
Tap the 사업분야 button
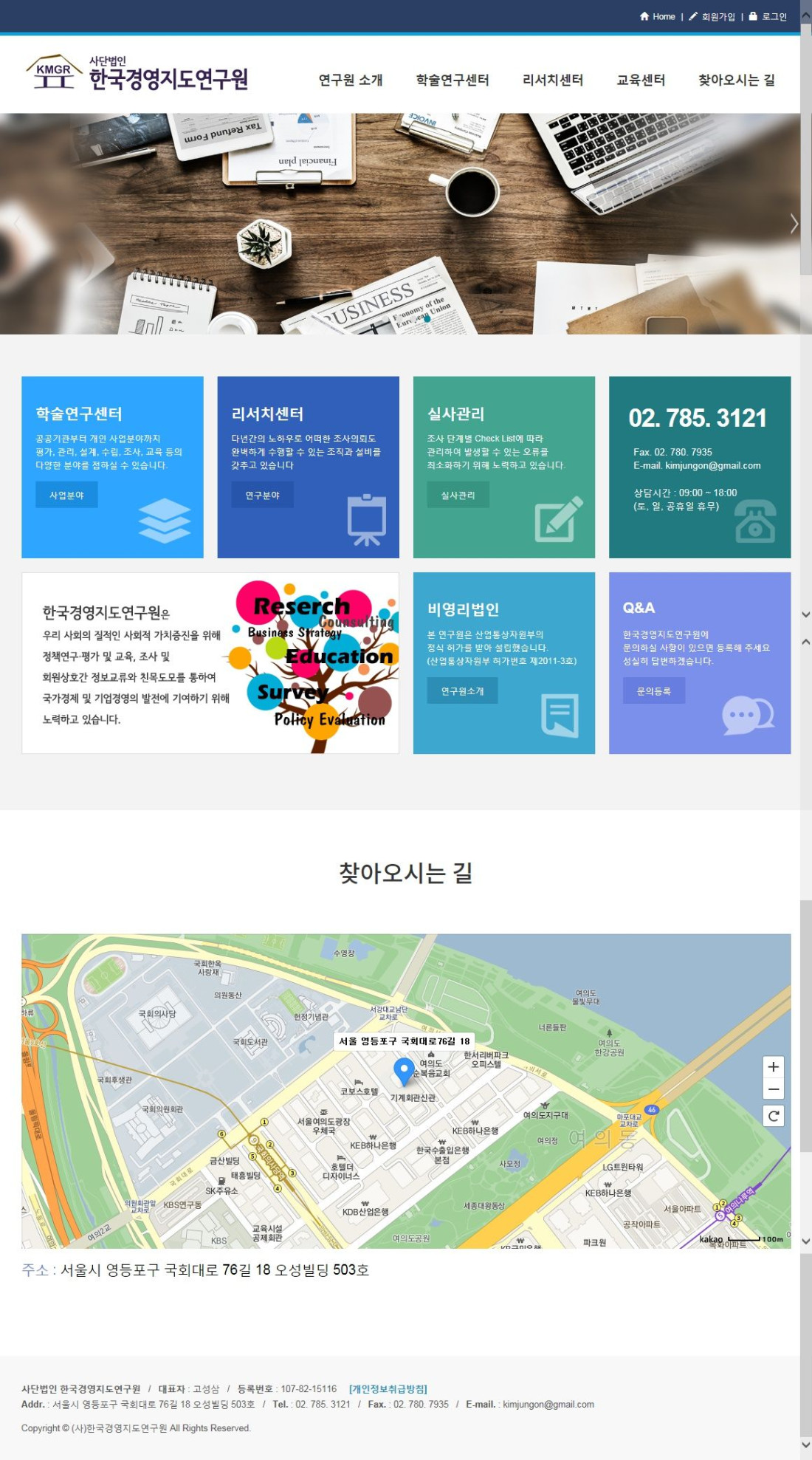[x=66, y=495]
